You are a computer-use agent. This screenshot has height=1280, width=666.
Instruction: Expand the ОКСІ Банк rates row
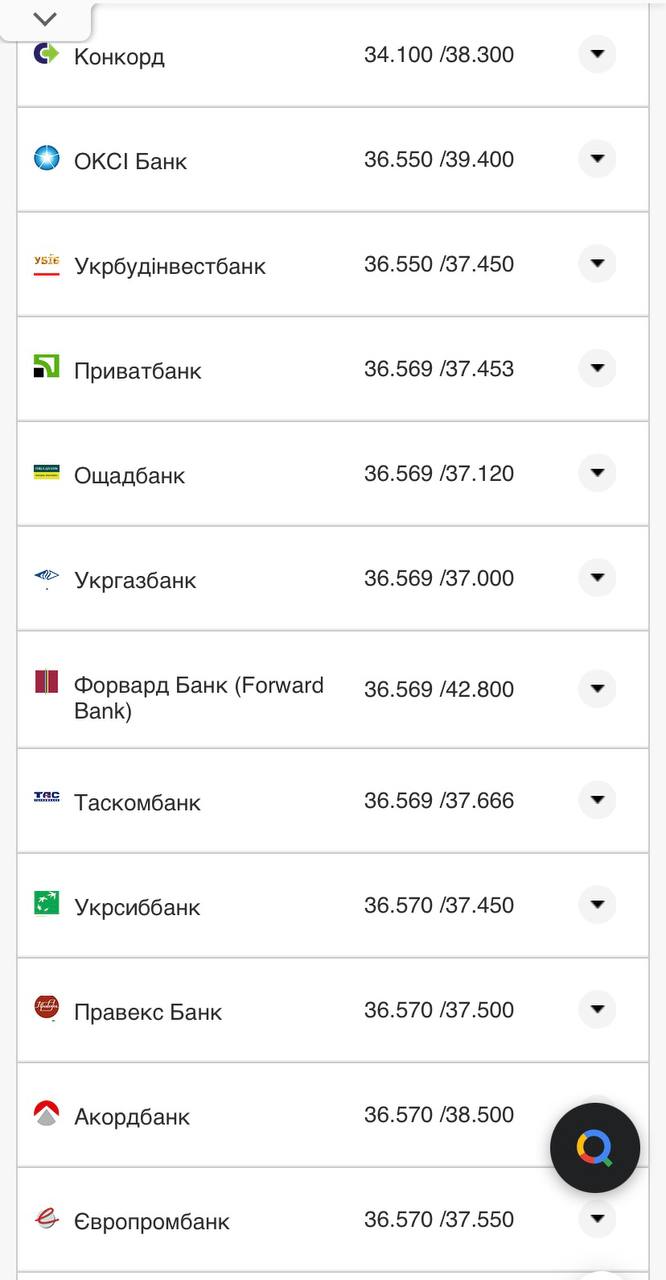click(x=597, y=159)
